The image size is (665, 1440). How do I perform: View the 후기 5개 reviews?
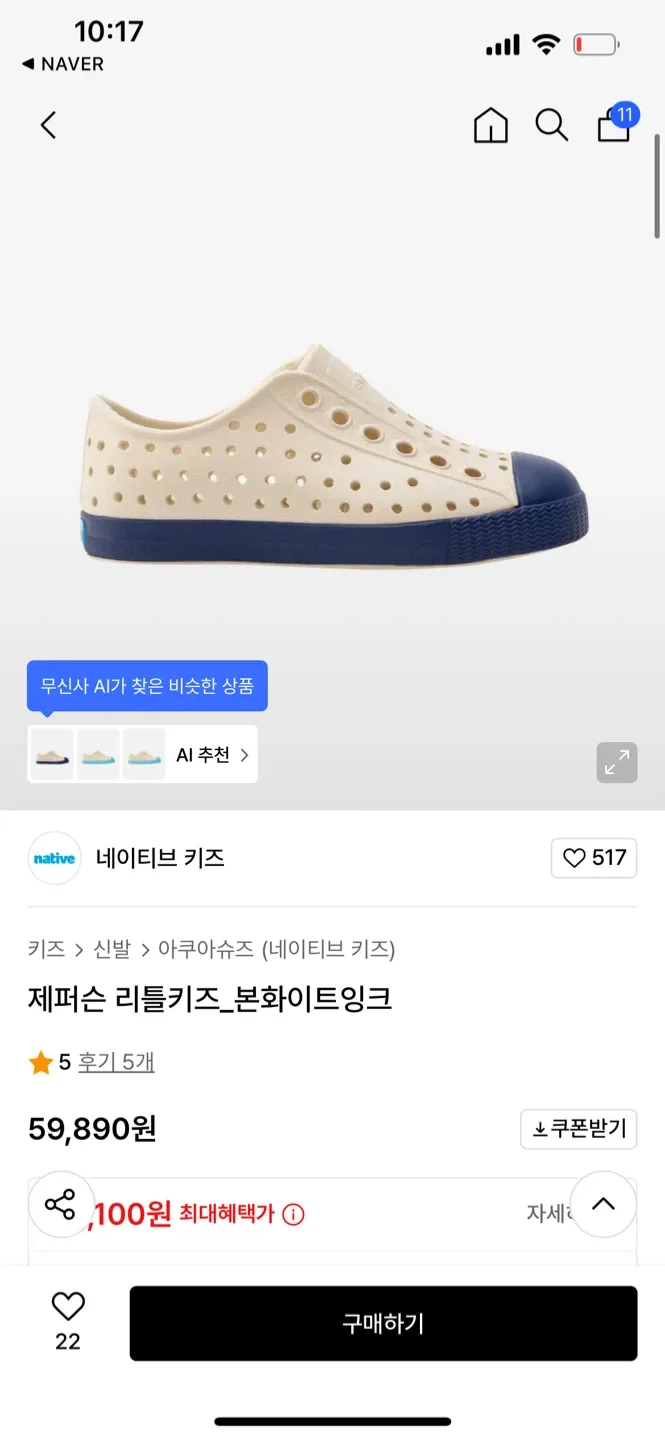point(116,1062)
